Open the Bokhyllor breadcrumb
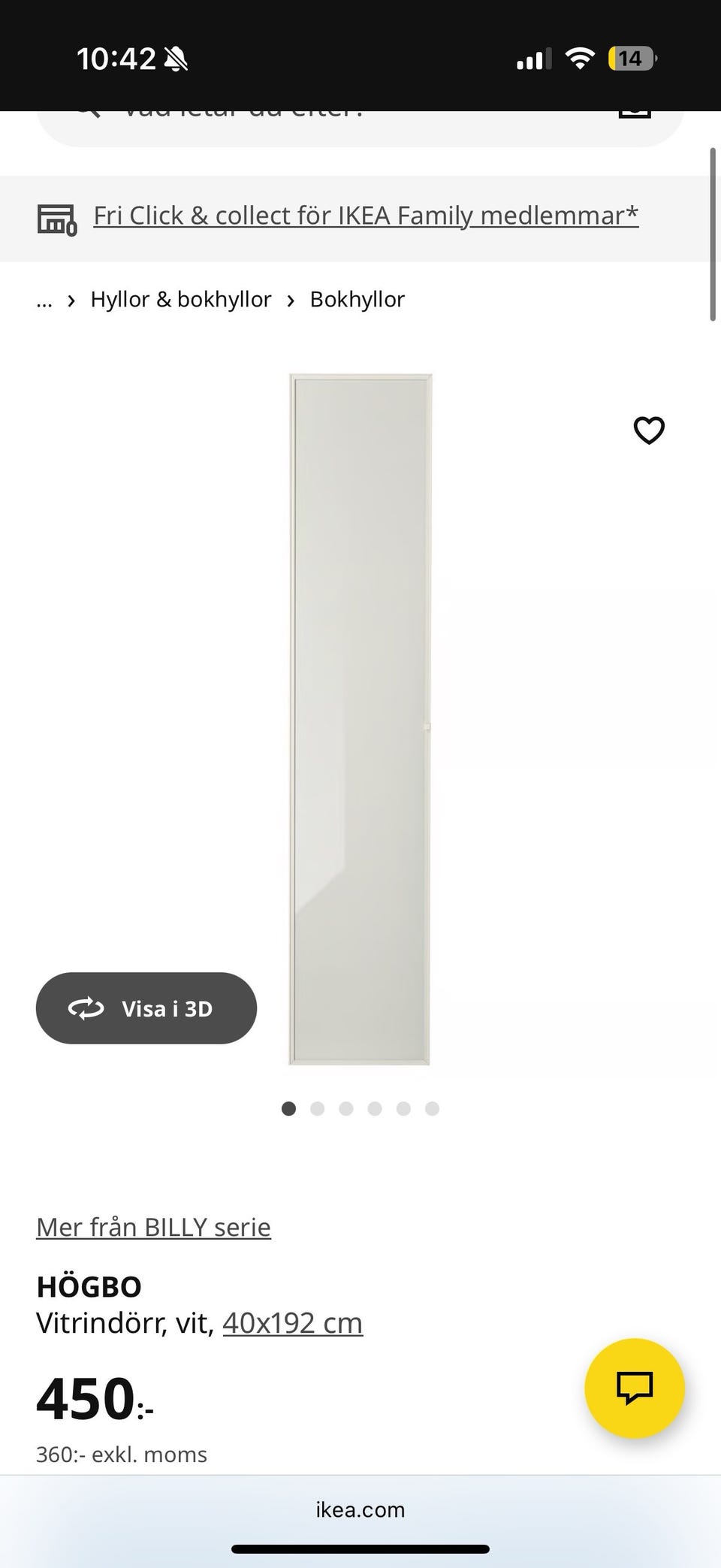The height and width of the screenshot is (1568, 721). pyautogui.click(x=357, y=299)
